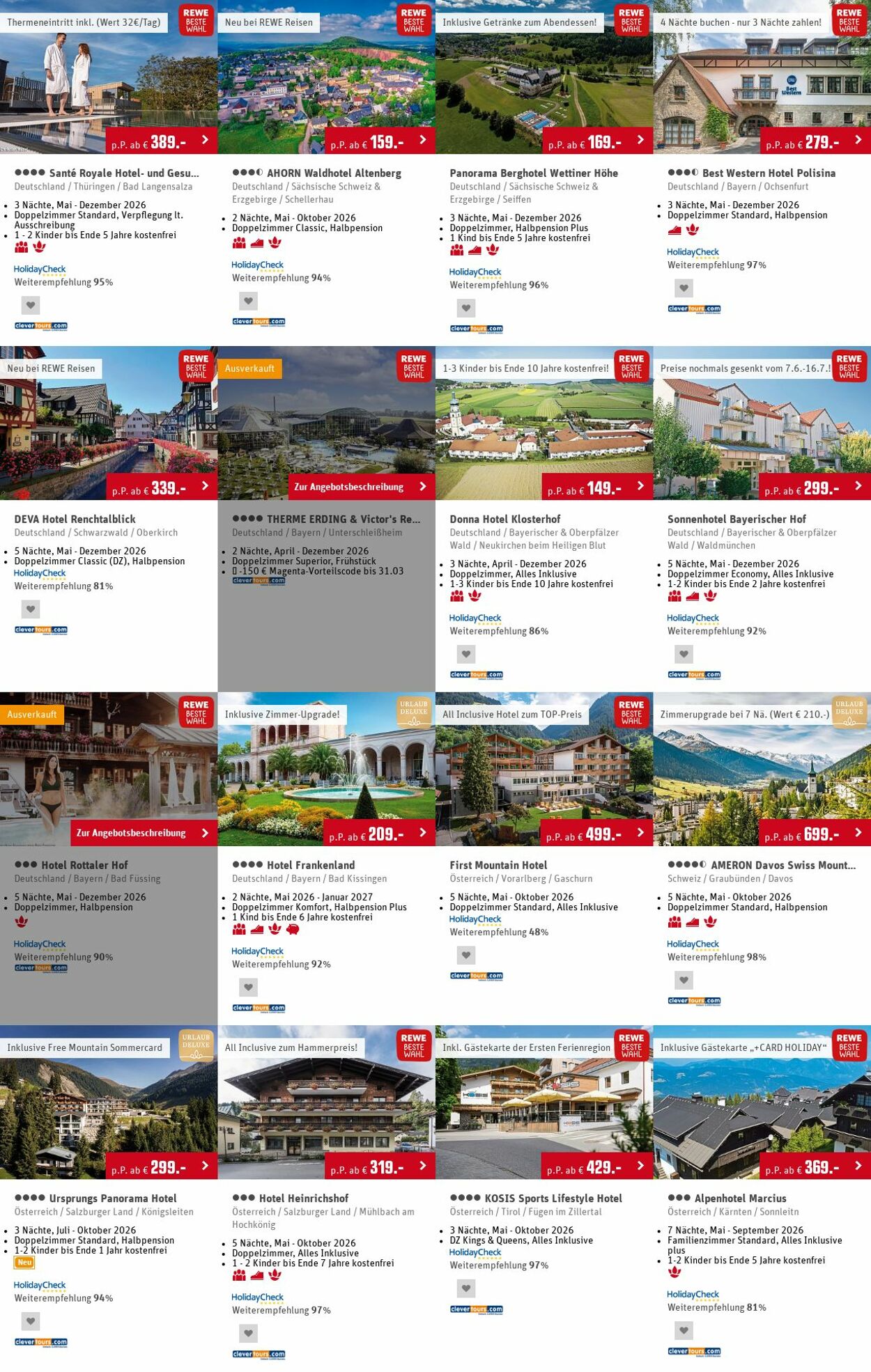871x1372 pixels.
Task: Favorite the Panorama Berghotel Wettiner Höhe offer
Action: (466, 306)
